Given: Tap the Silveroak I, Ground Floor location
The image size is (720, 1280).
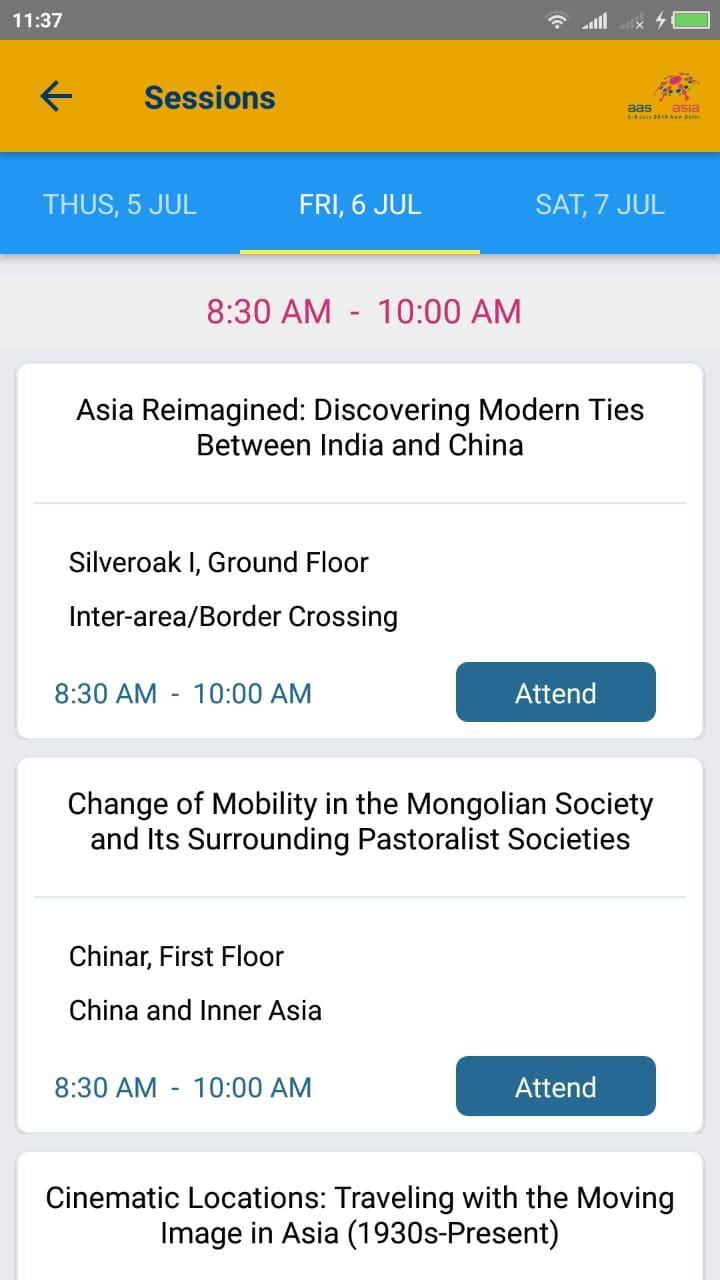Looking at the screenshot, I should coord(218,562).
